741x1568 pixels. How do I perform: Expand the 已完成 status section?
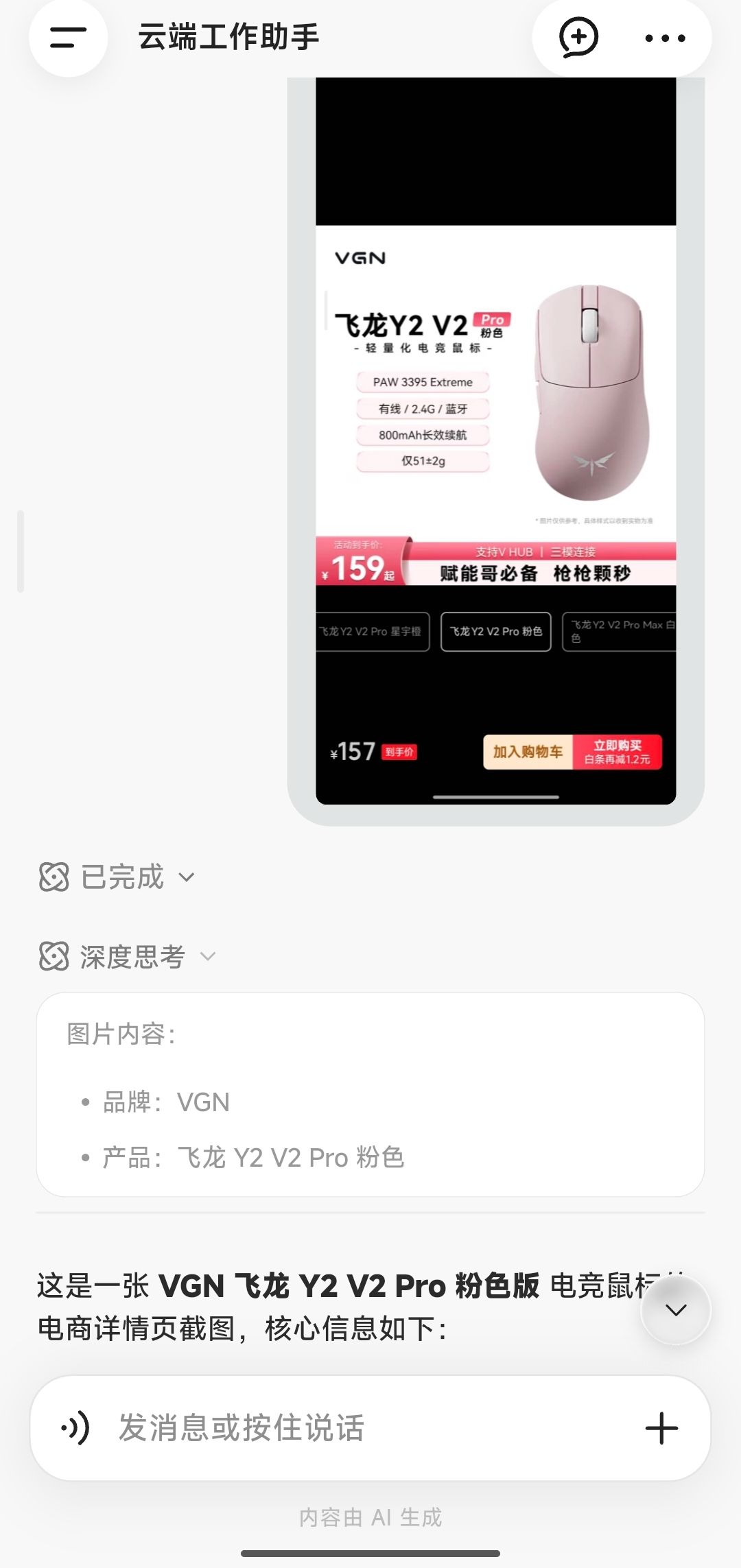pyautogui.click(x=117, y=877)
